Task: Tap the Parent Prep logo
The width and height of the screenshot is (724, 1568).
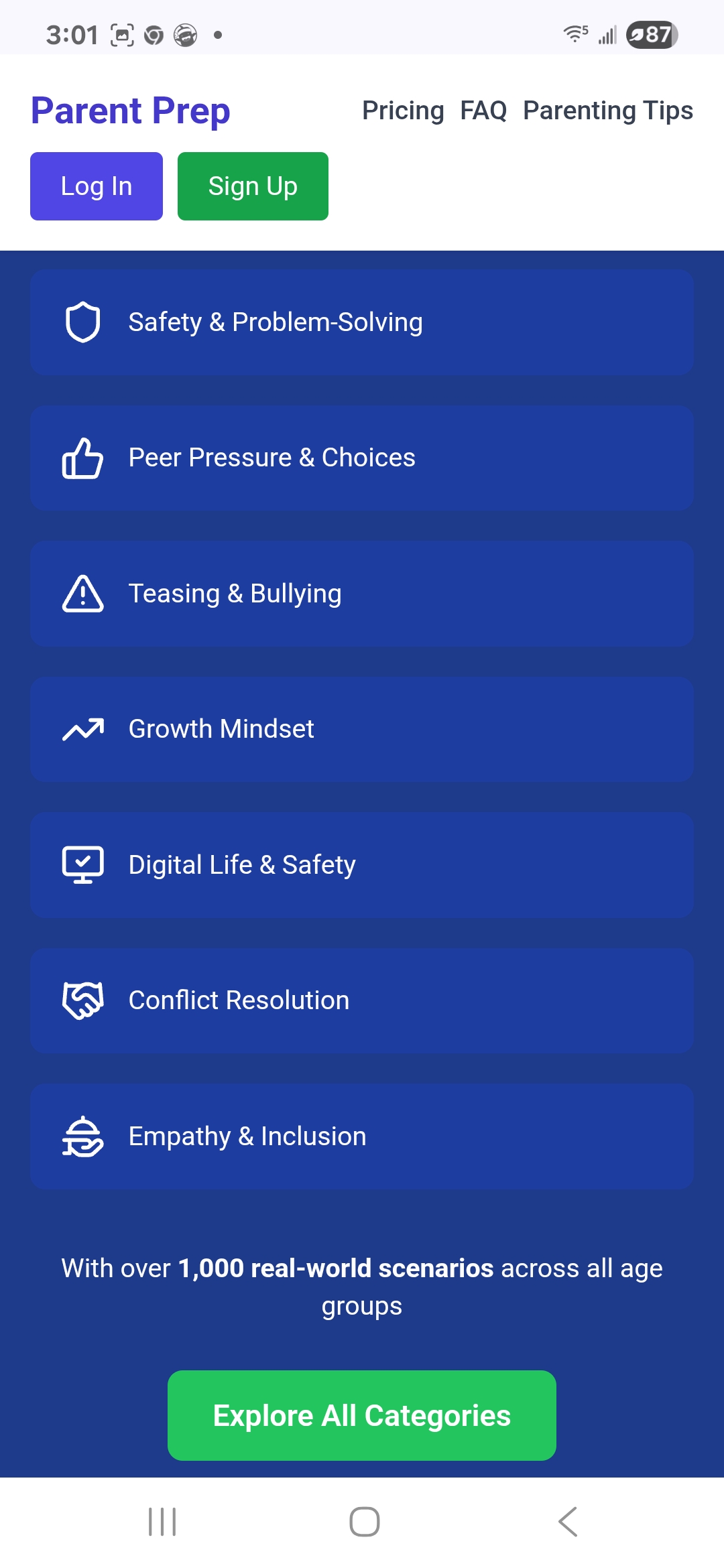Action: tap(130, 111)
